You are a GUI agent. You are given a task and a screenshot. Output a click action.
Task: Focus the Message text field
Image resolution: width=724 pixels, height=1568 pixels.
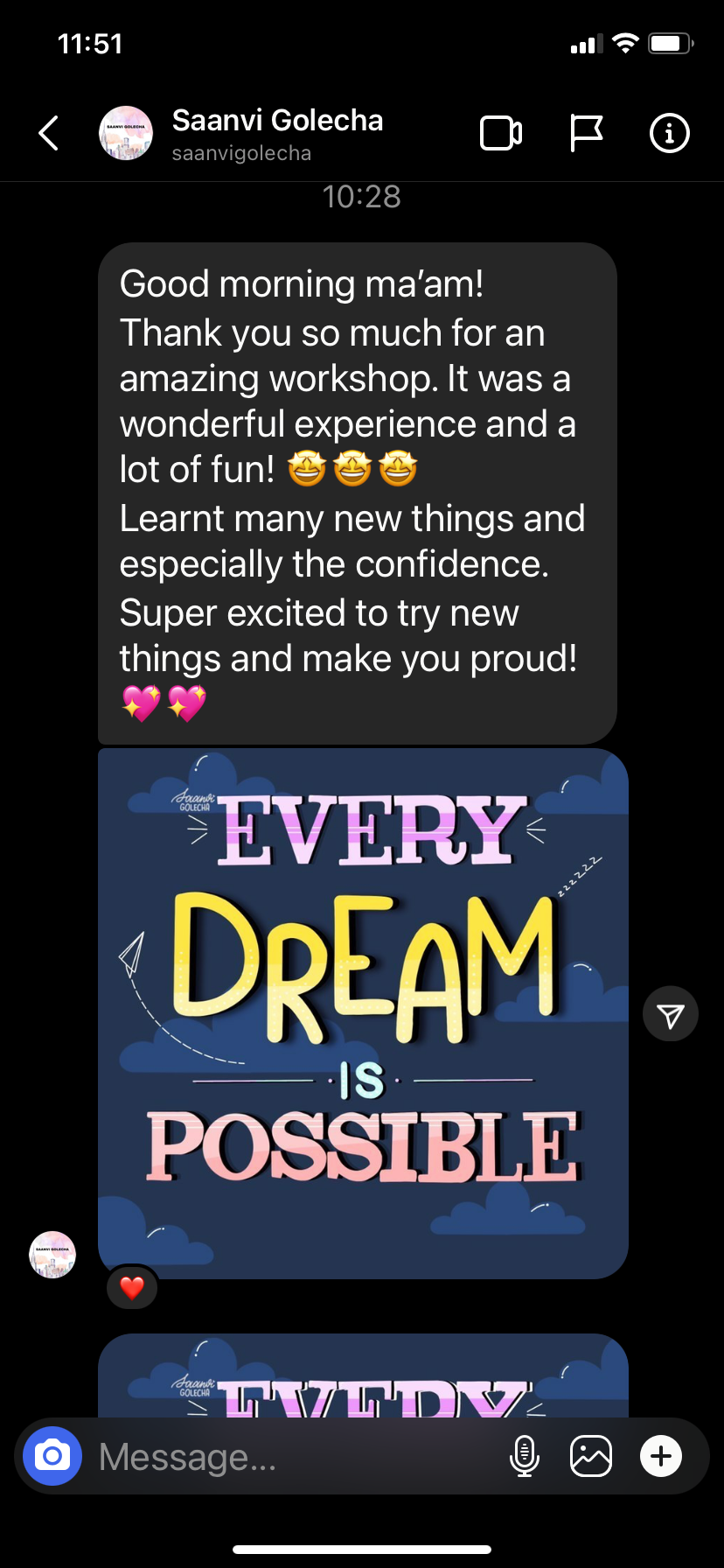tap(289, 1457)
